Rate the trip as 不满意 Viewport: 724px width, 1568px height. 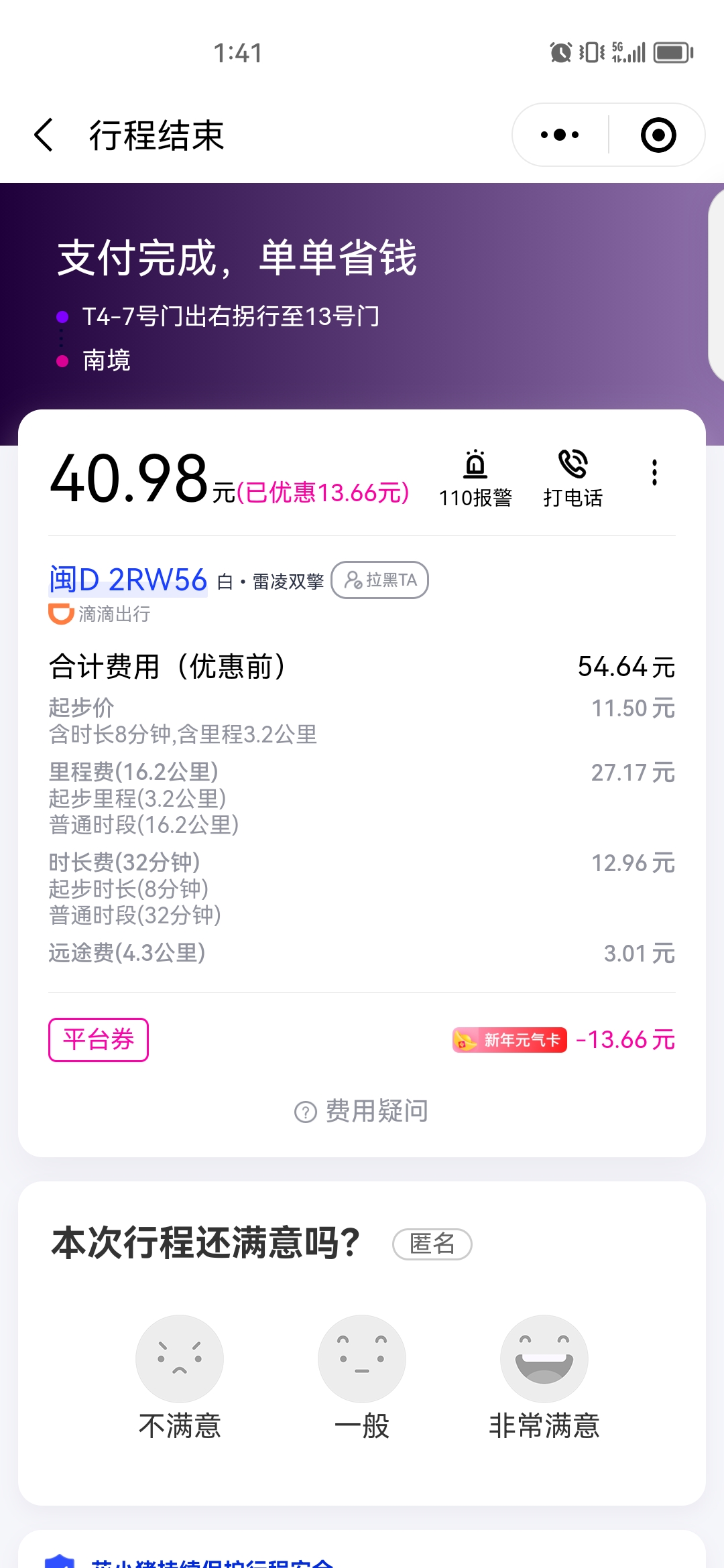click(180, 1378)
